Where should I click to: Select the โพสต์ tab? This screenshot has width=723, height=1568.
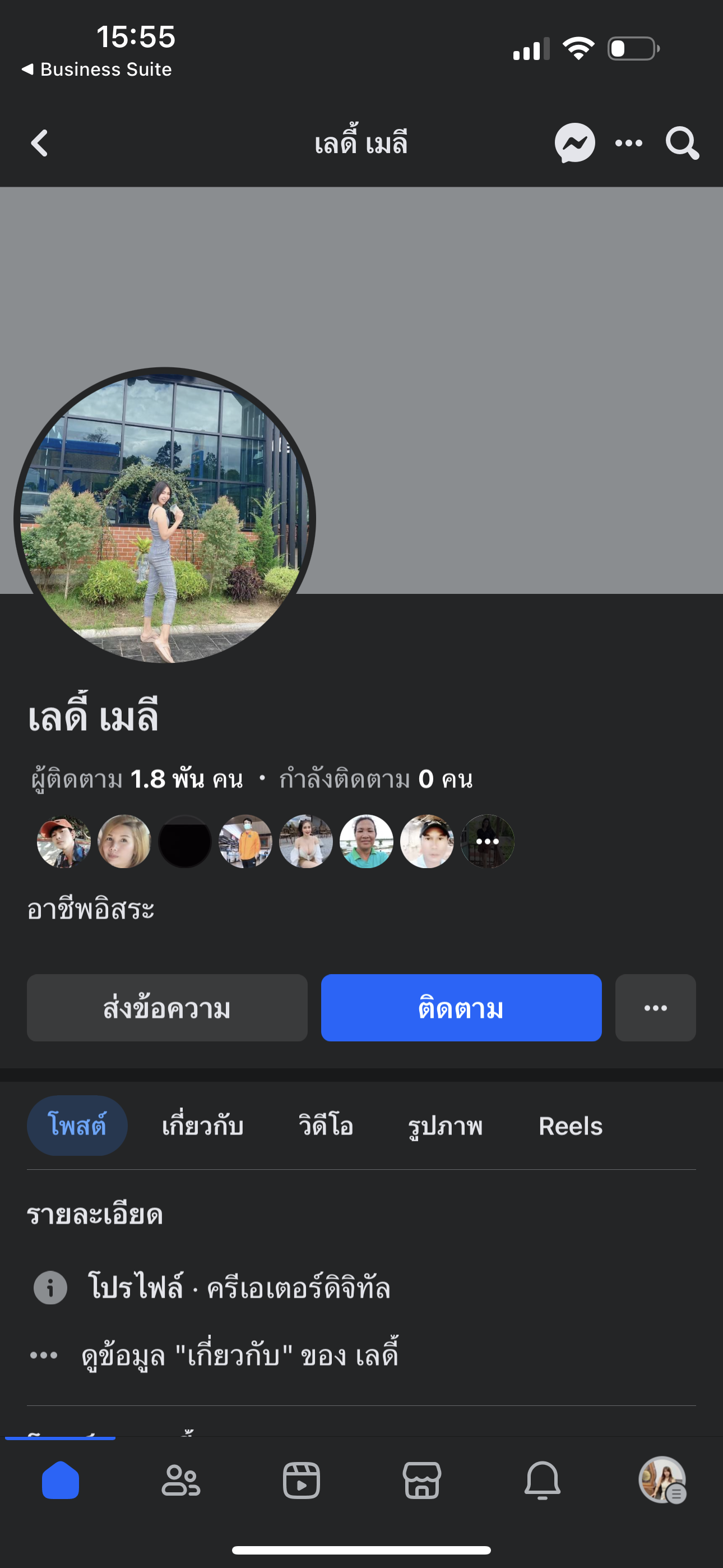coord(77,1126)
